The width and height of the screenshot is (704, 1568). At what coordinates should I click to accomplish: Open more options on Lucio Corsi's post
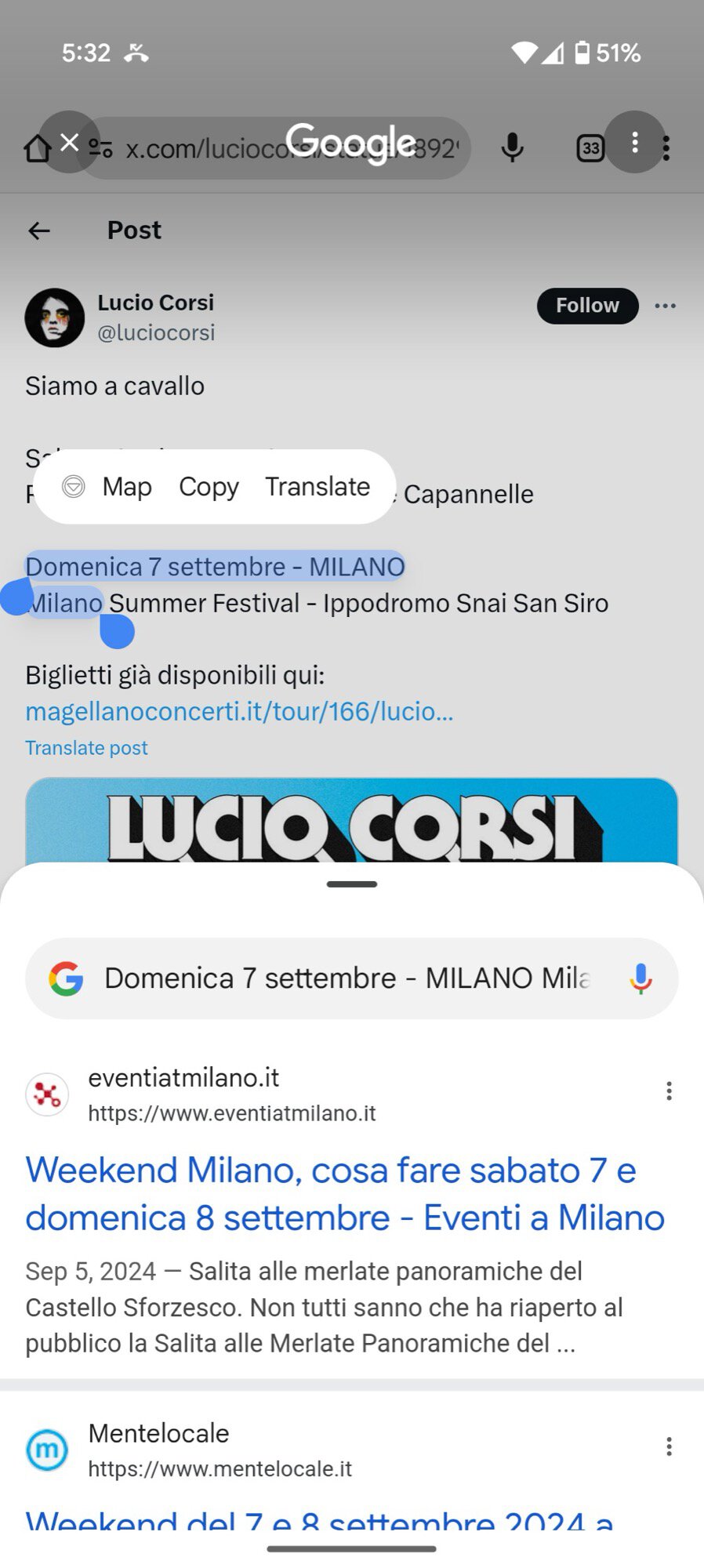tap(665, 306)
